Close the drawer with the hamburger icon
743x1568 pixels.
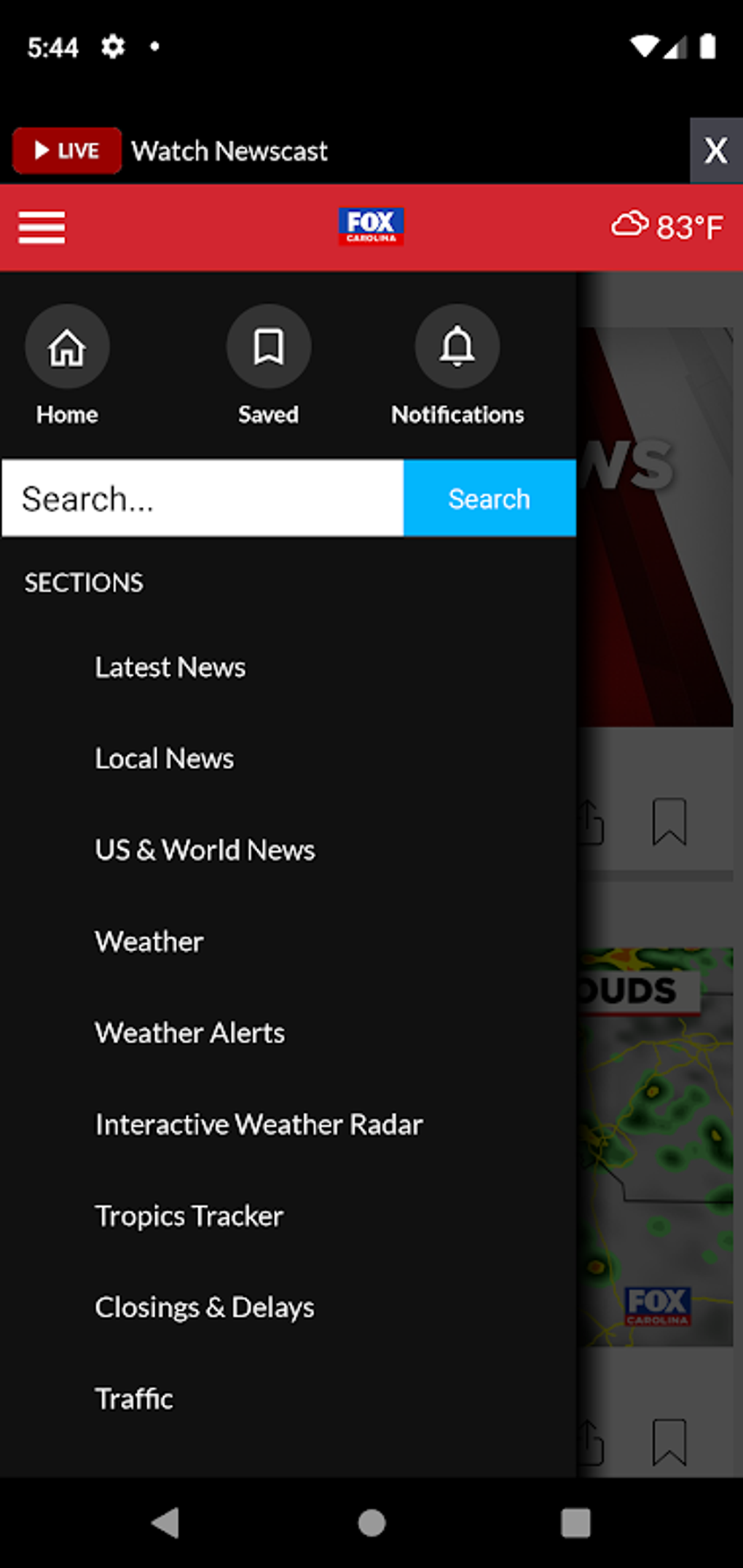pos(42,227)
